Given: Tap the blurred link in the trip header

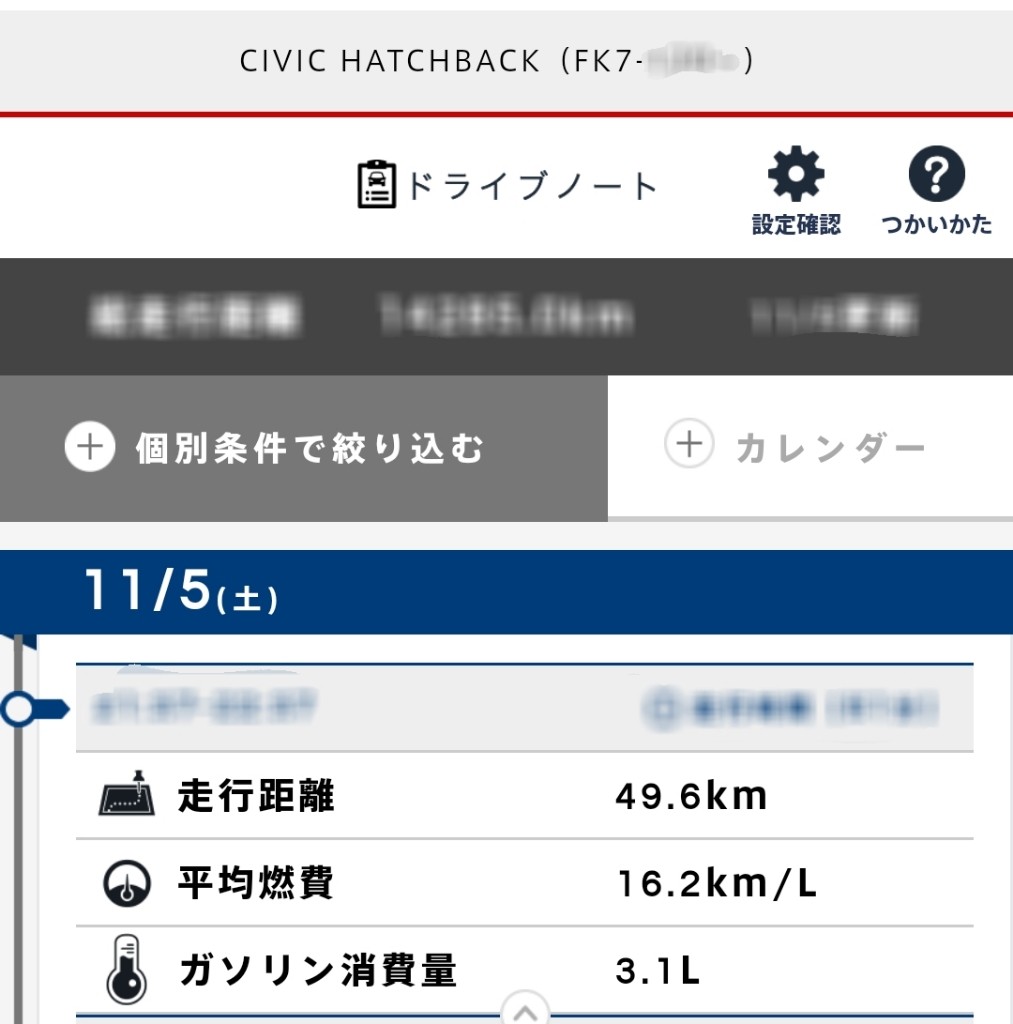Looking at the screenshot, I should pos(790,709).
